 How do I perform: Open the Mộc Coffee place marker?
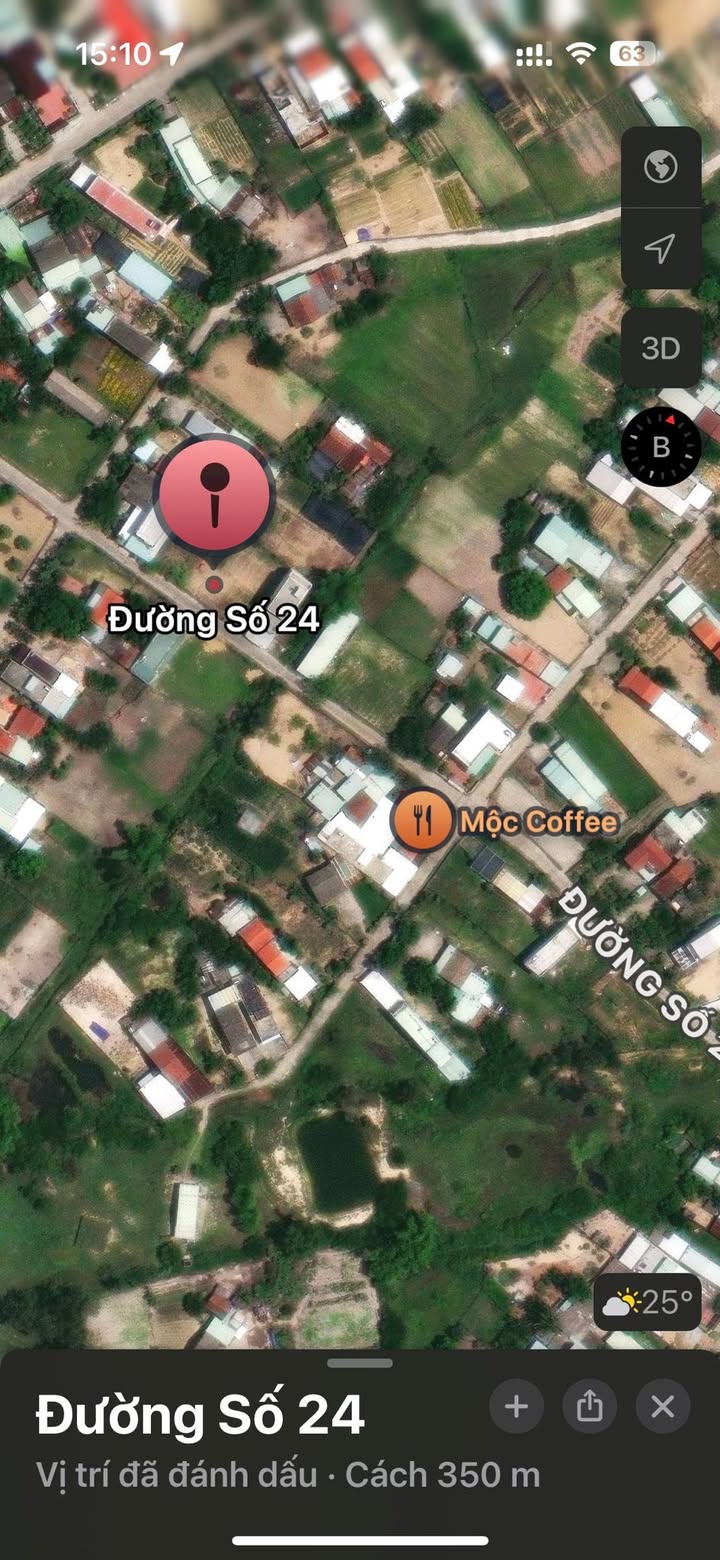point(423,821)
